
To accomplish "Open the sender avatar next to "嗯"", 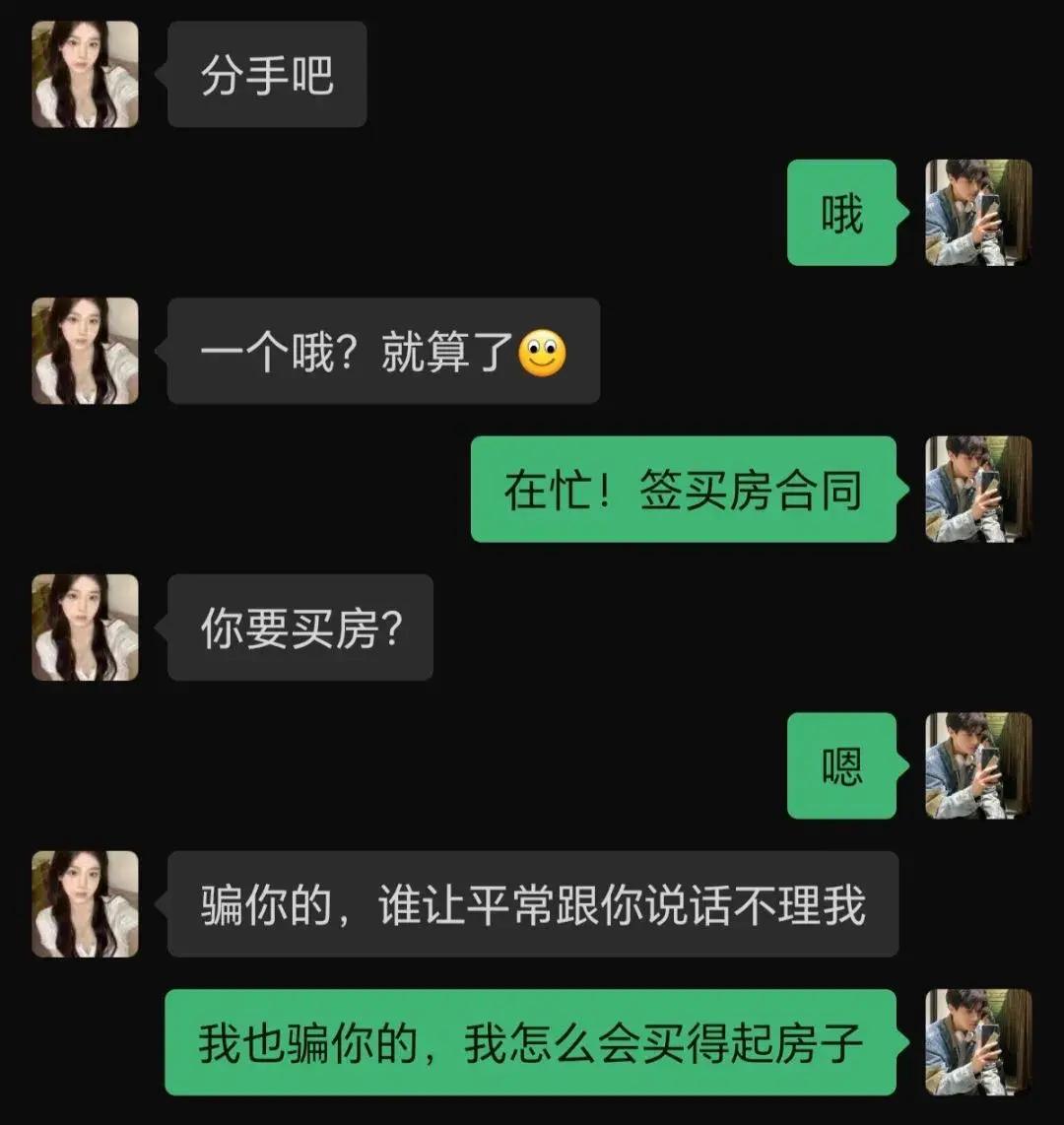I will (x=978, y=765).
